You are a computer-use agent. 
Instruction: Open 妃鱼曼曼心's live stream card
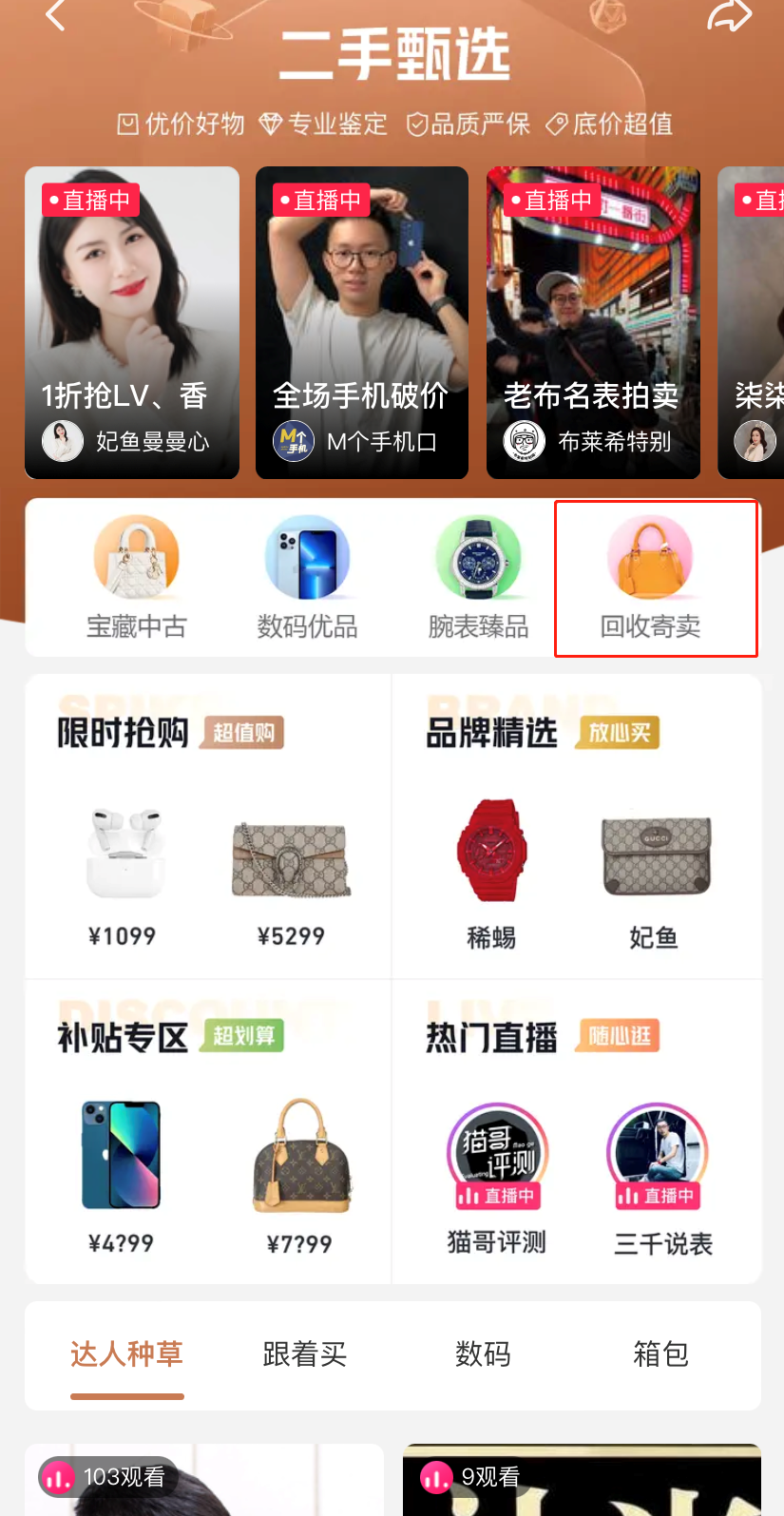click(132, 323)
